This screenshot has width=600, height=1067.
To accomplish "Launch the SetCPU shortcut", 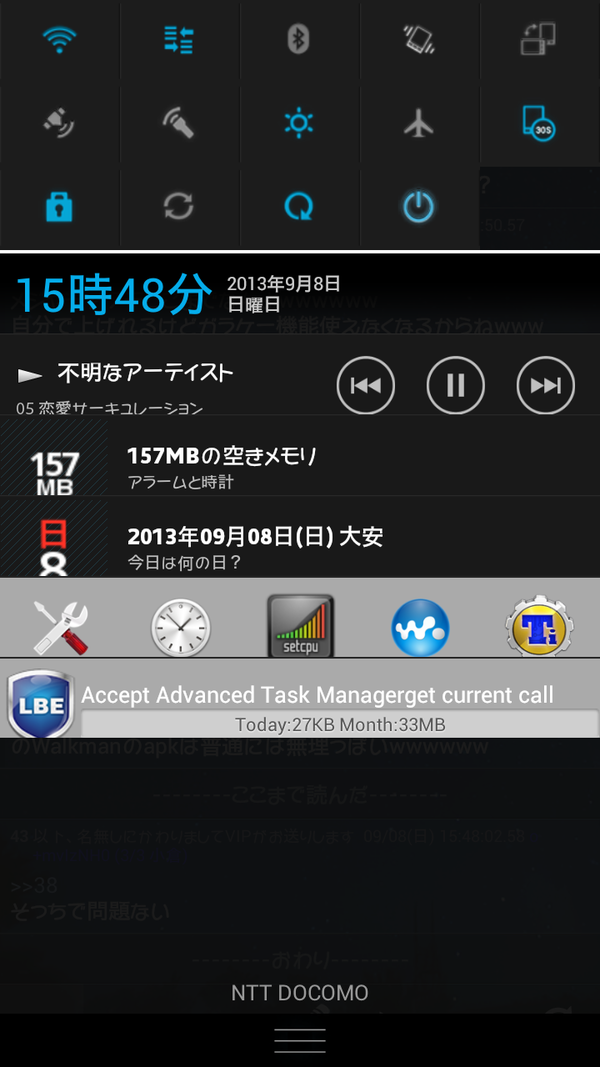I will coord(300,626).
